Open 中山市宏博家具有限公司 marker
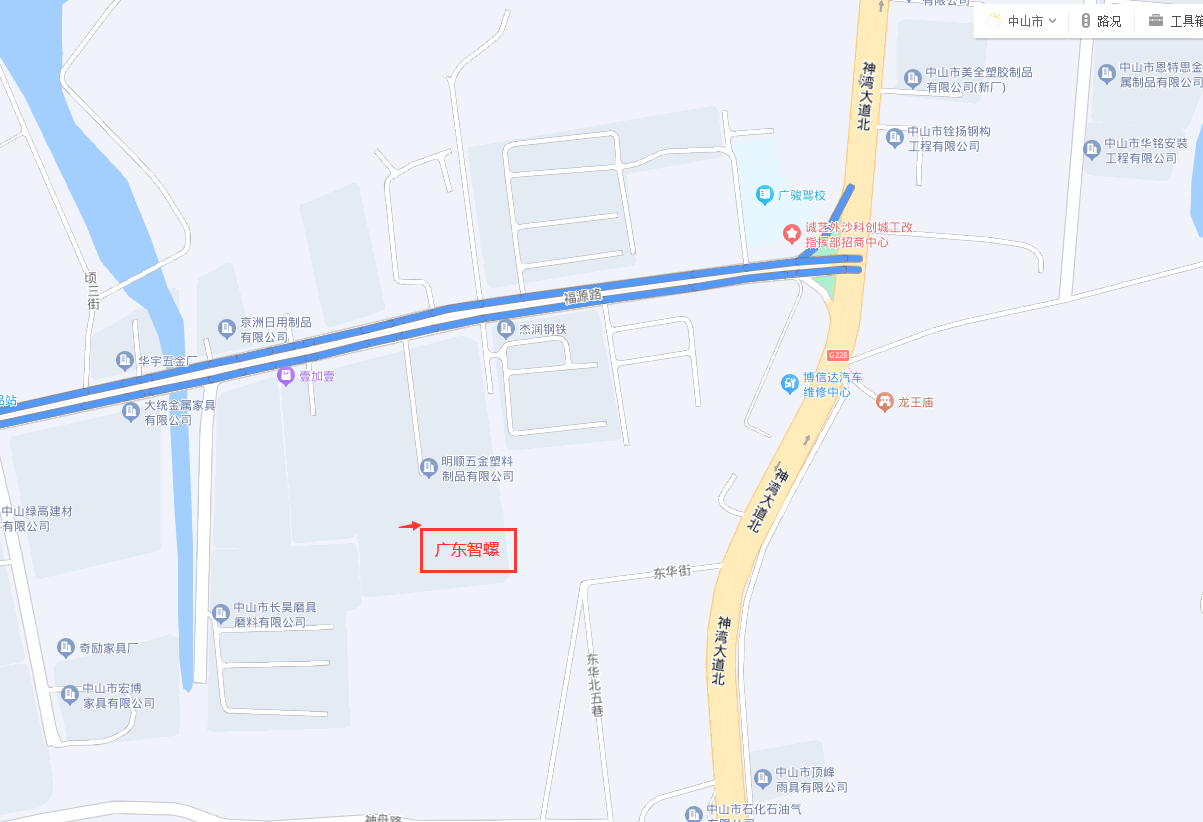This screenshot has width=1203, height=822. pyautogui.click(x=69, y=694)
